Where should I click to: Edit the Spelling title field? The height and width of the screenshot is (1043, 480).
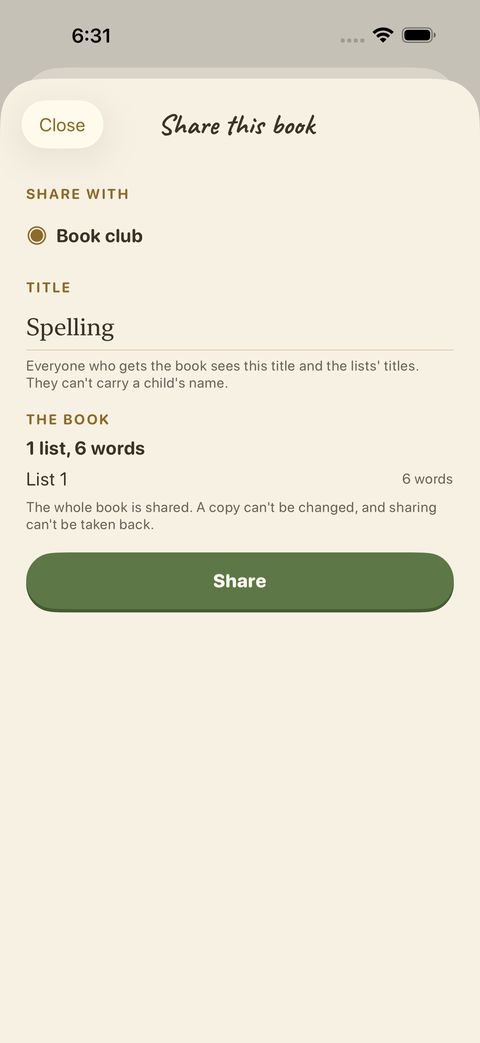tap(239, 328)
